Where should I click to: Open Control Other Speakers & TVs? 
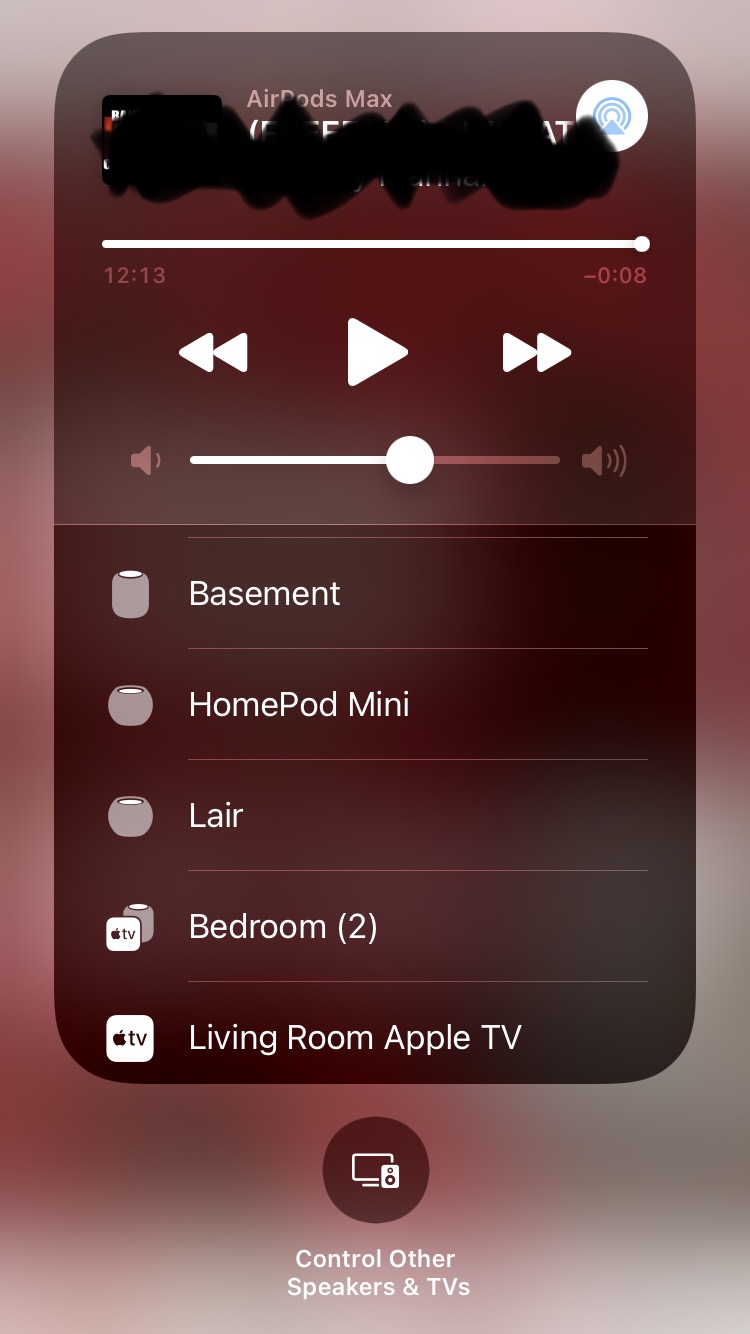(x=376, y=1170)
